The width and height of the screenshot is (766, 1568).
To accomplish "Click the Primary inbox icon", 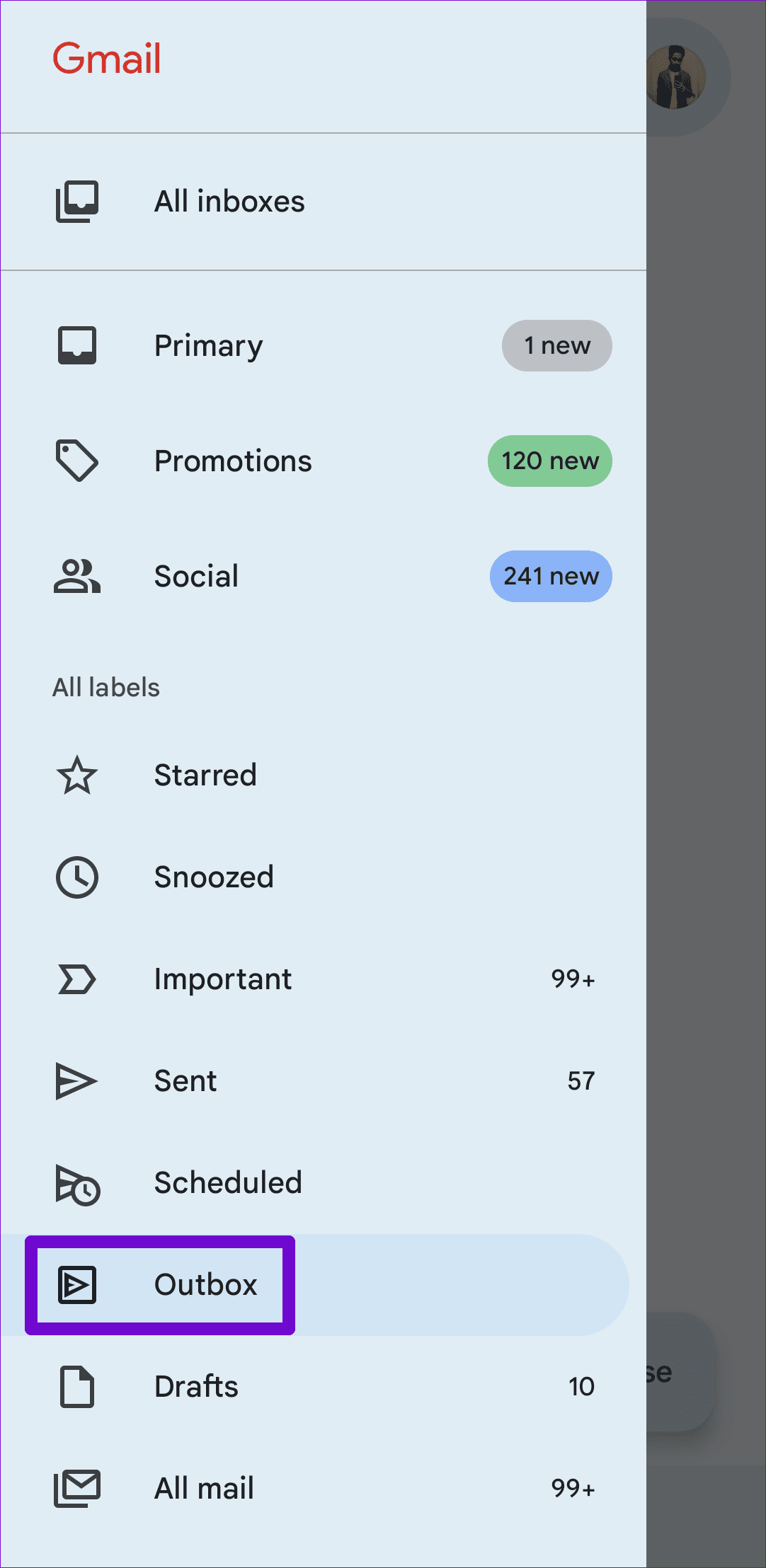I will [78, 345].
